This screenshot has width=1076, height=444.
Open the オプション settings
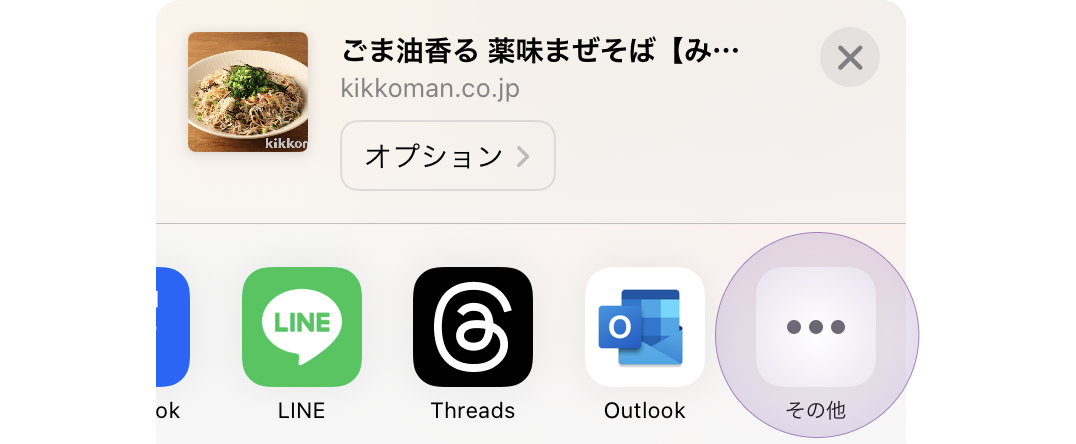point(447,155)
